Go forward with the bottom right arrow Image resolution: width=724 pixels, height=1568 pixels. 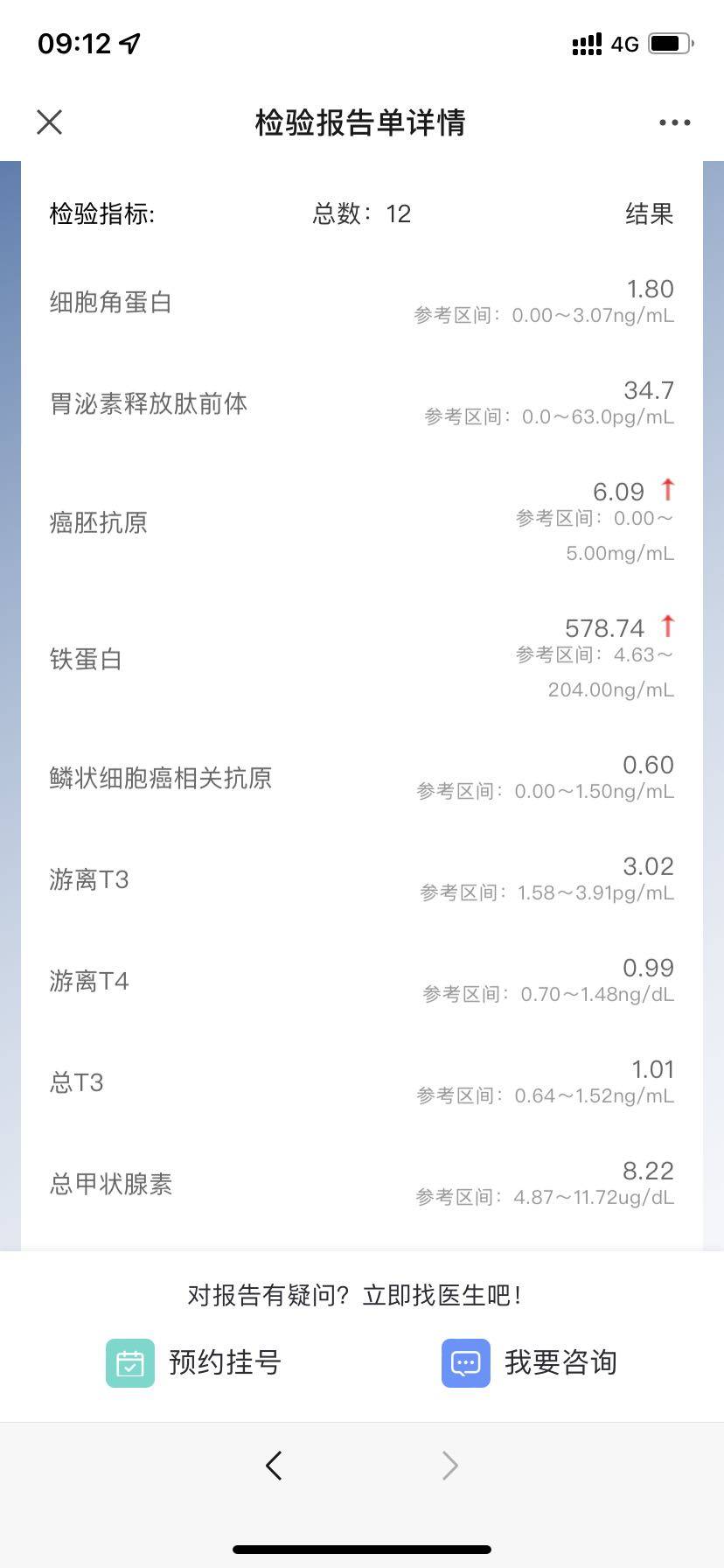pos(449,1465)
